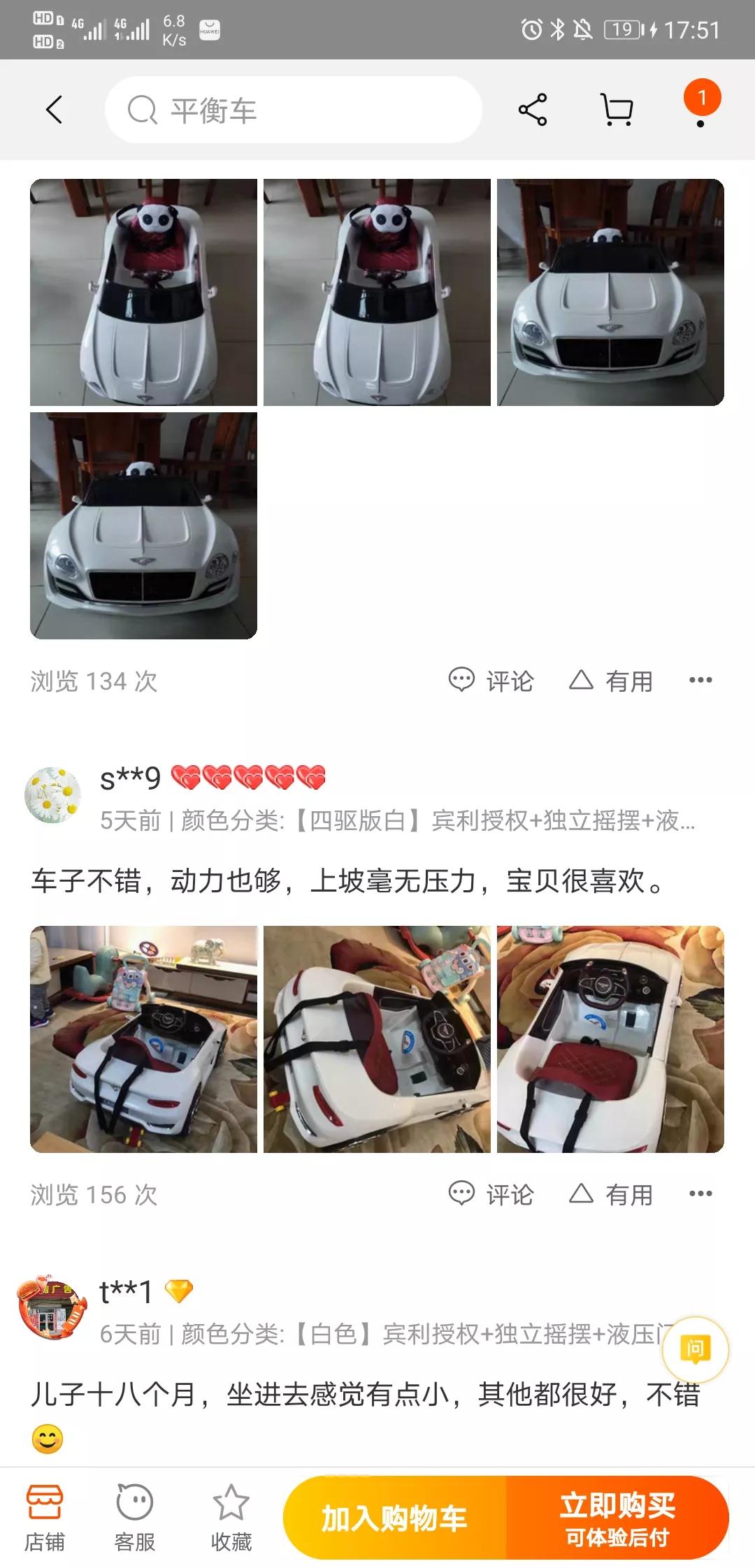755x1568 pixels.
Task: Go back using the top-left arrow
Action: (x=54, y=110)
